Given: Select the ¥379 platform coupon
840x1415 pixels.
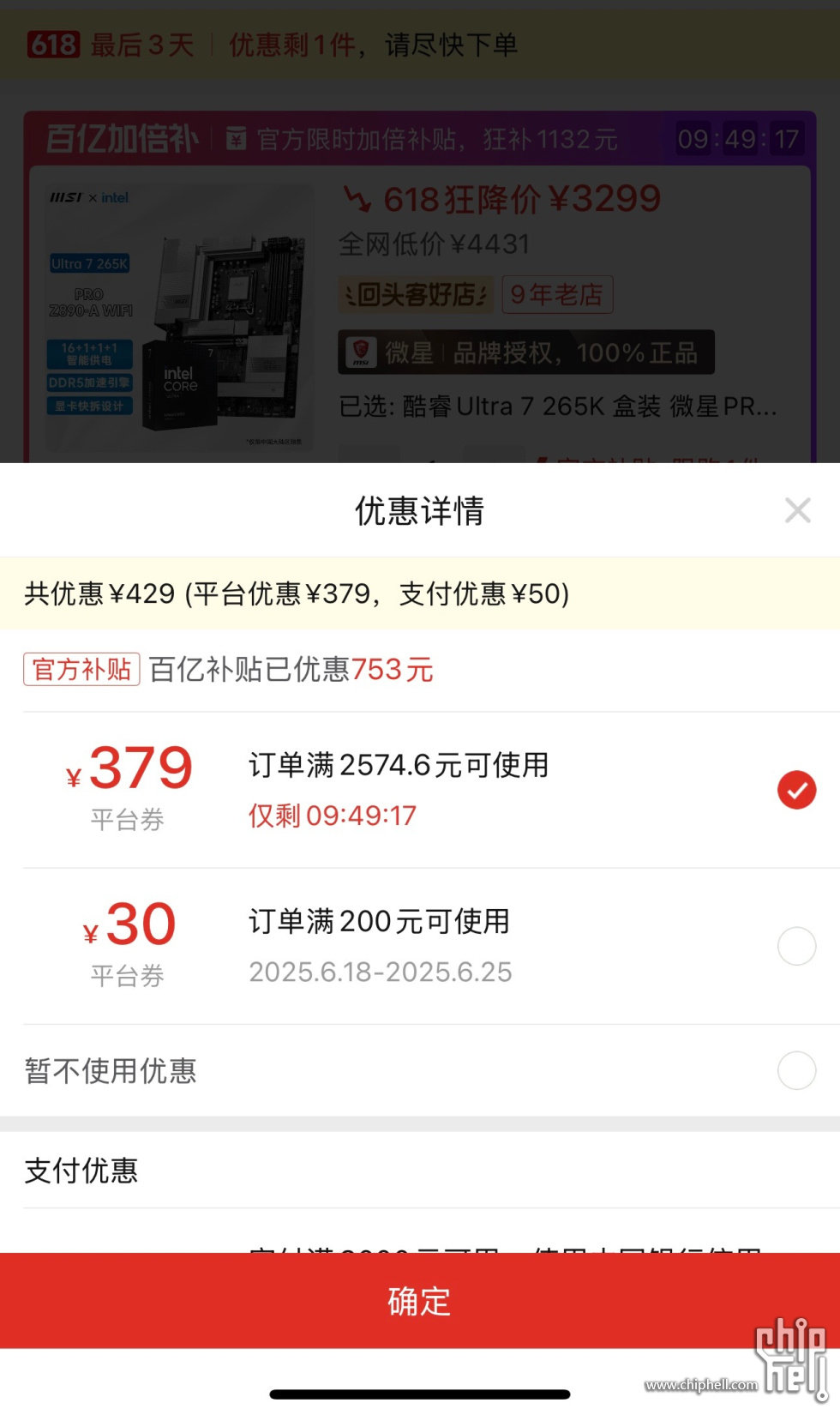Looking at the screenshot, I should click(796, 790).
